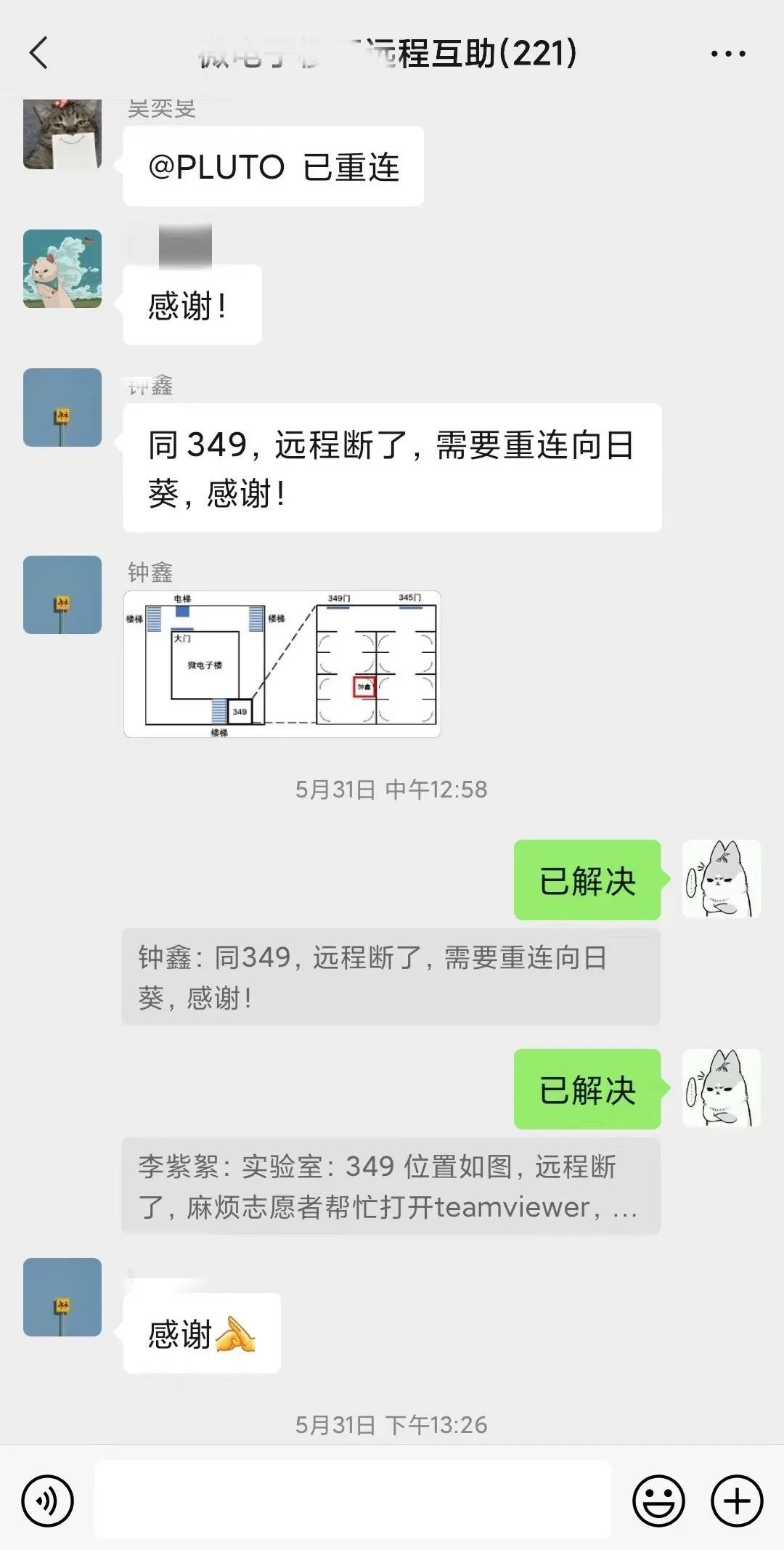784x1550 pixels.
Task: Open profile of cat avatar above 感谢!
Action: [x=62, y=269]
